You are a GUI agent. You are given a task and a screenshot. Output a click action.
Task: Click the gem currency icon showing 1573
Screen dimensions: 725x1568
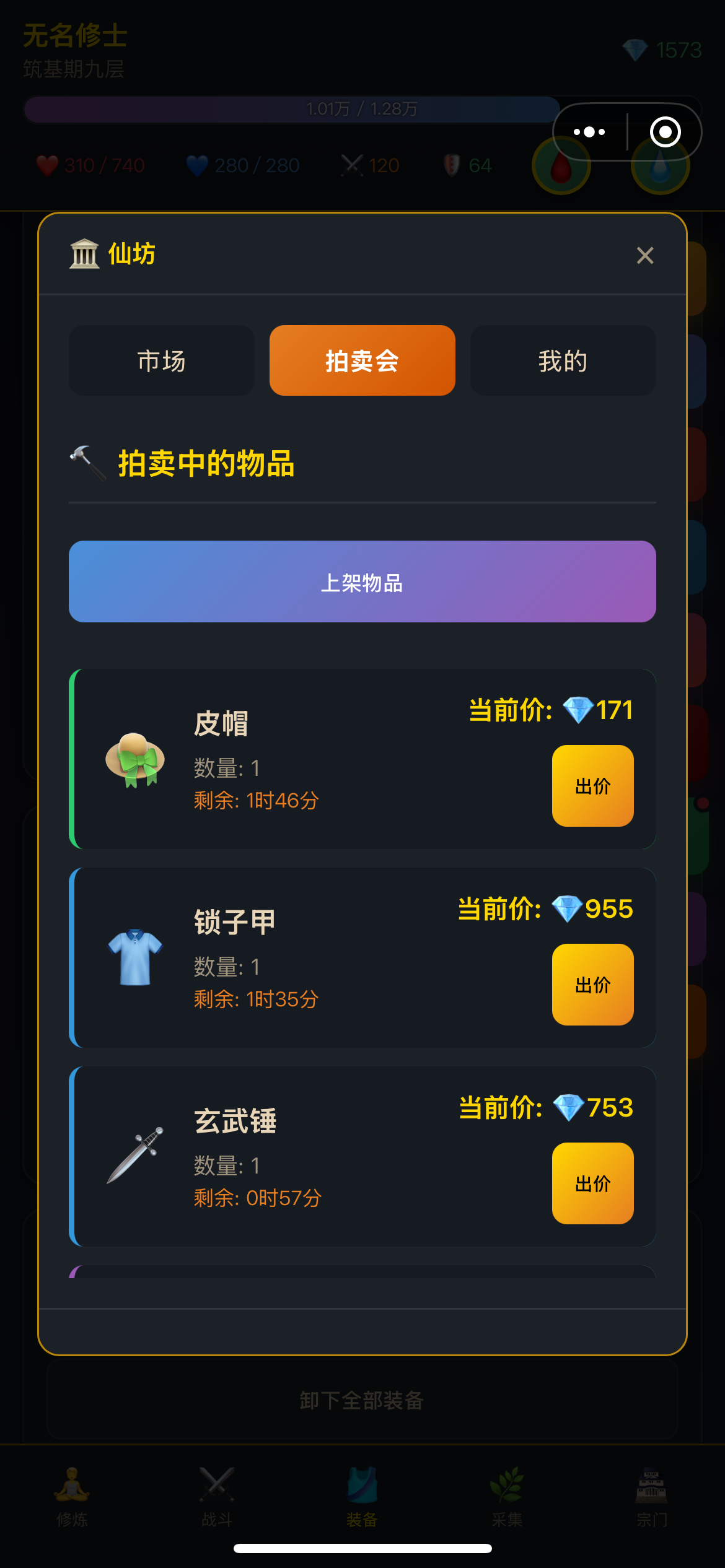635,50
